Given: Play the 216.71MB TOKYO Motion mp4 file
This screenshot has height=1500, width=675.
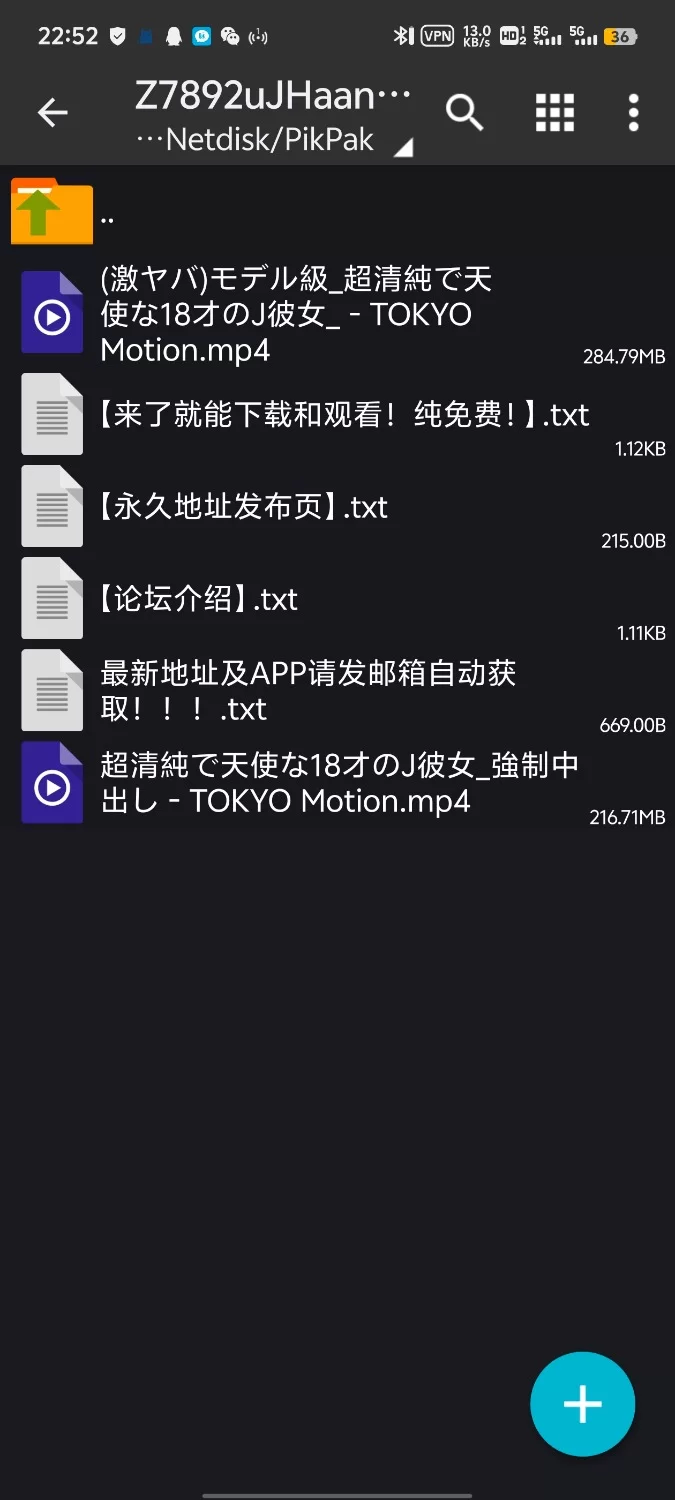Looking at the screenshot, I should click(337, 782).
